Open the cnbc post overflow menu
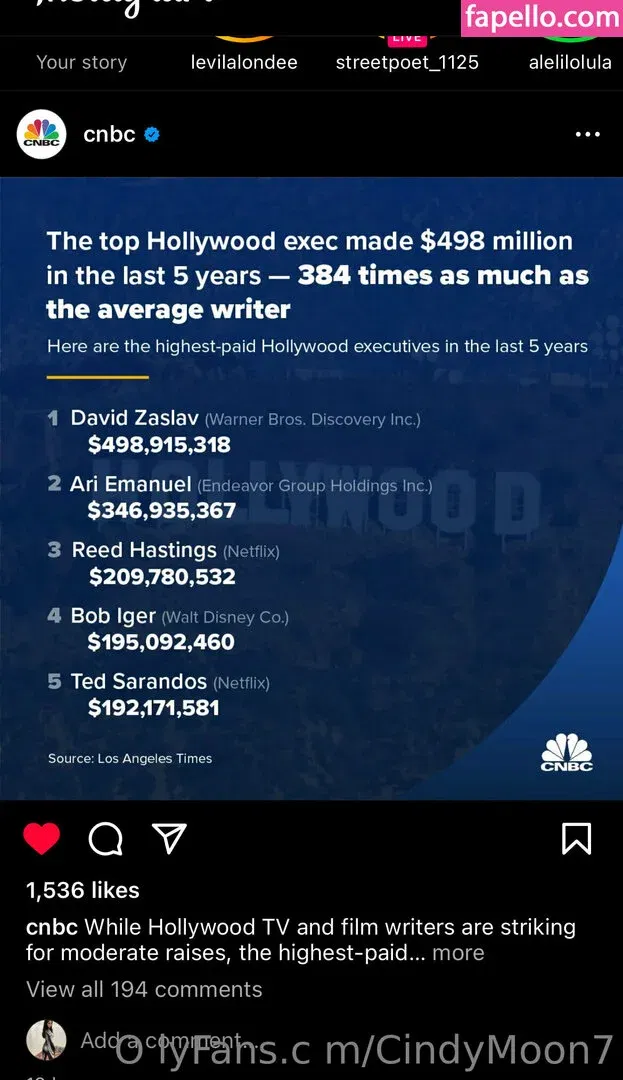623x1080 pixels. click(588, 135)
